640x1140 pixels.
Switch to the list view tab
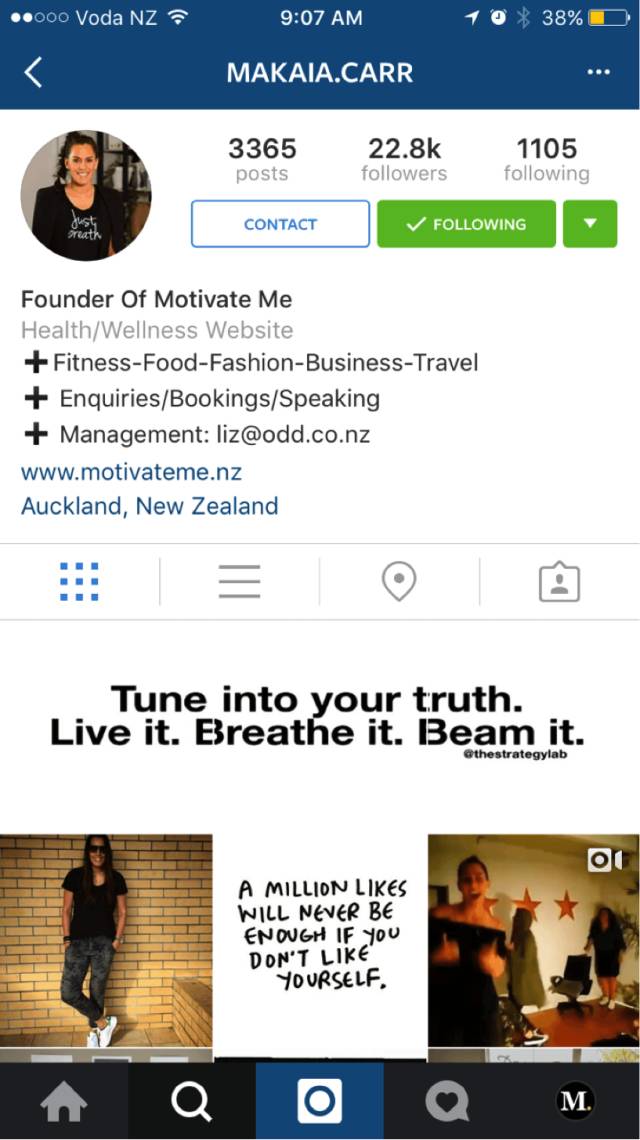(x=239, y=581)
